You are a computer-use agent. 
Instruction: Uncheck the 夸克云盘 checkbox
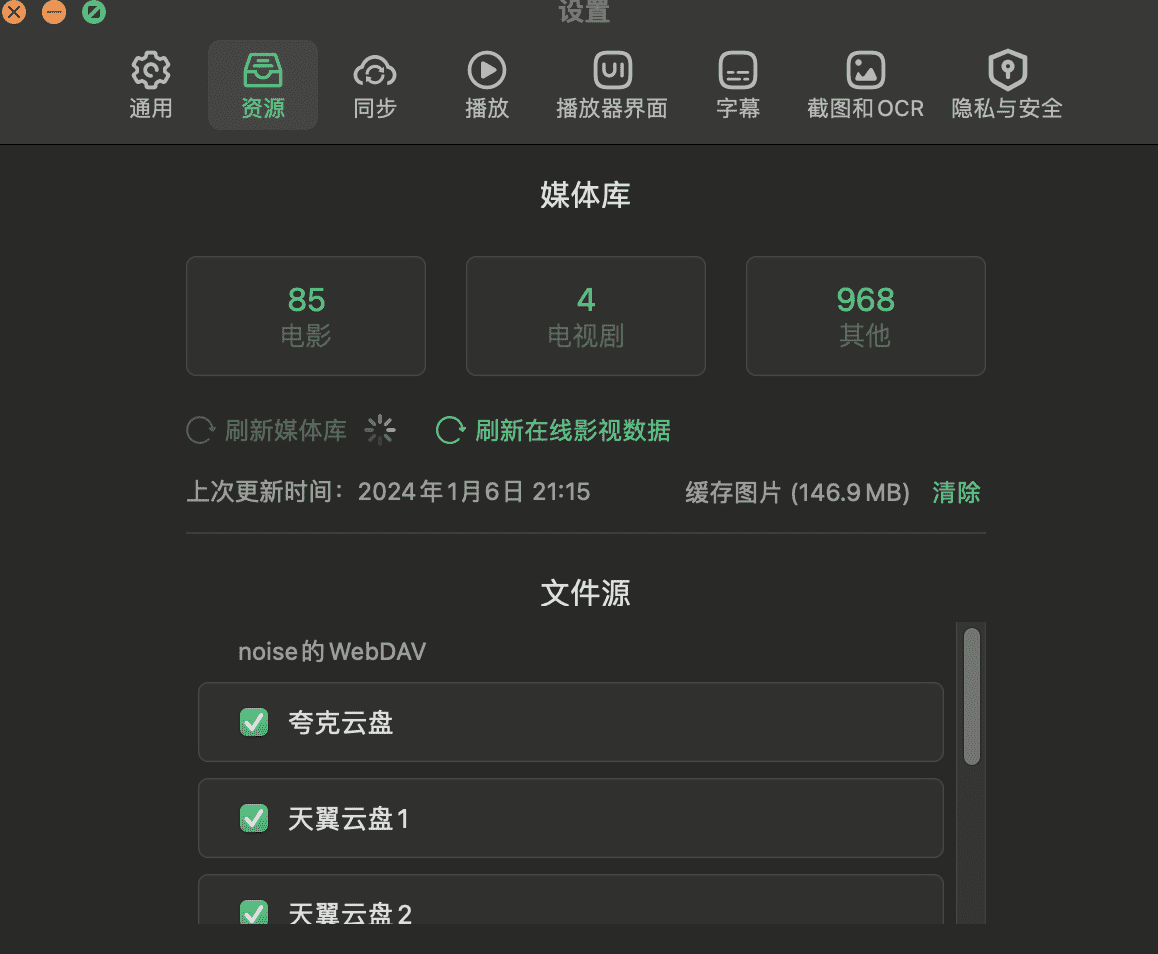coord(254,722)
